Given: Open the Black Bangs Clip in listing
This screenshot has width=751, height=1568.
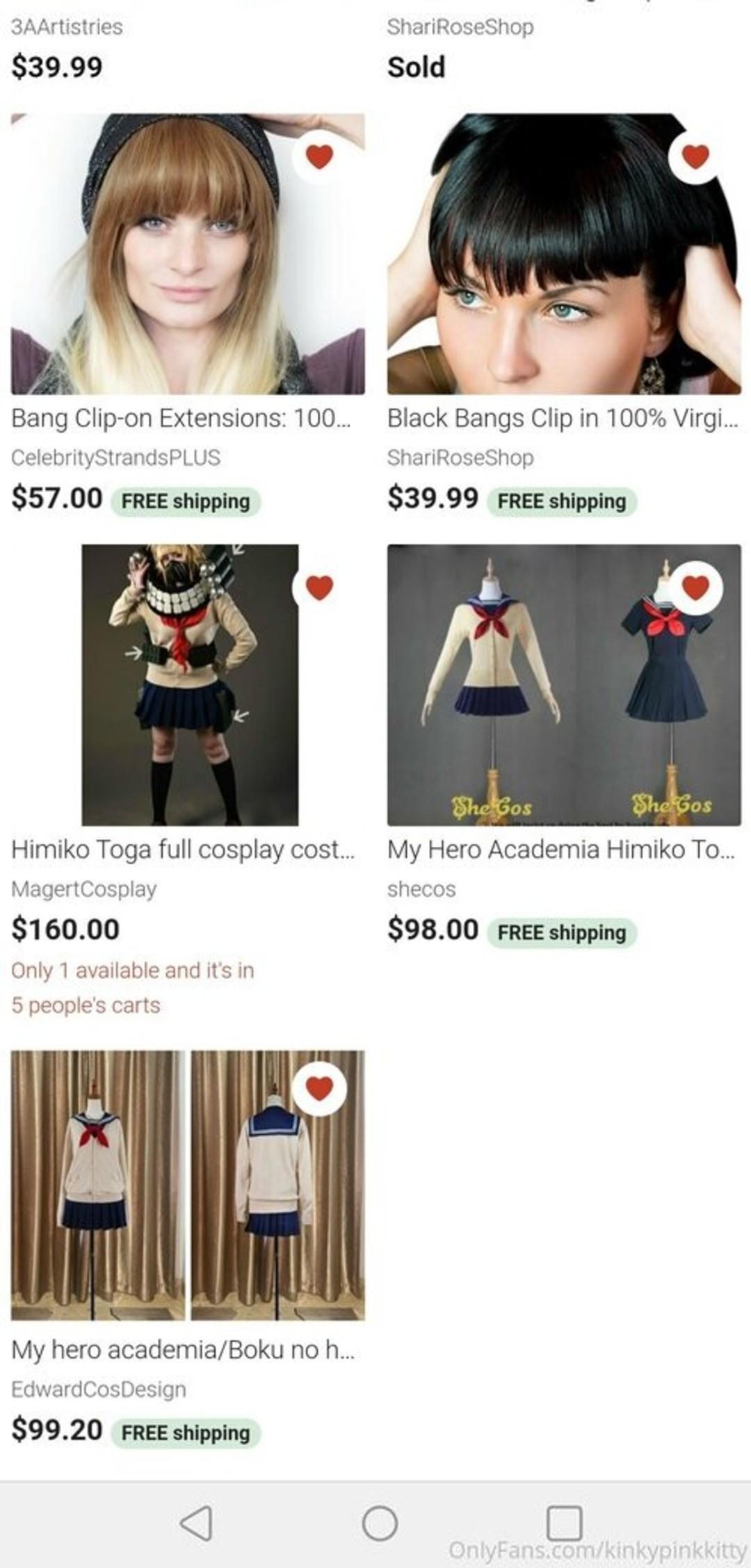Looking at the screenshot, I should [x=564, y=254].
